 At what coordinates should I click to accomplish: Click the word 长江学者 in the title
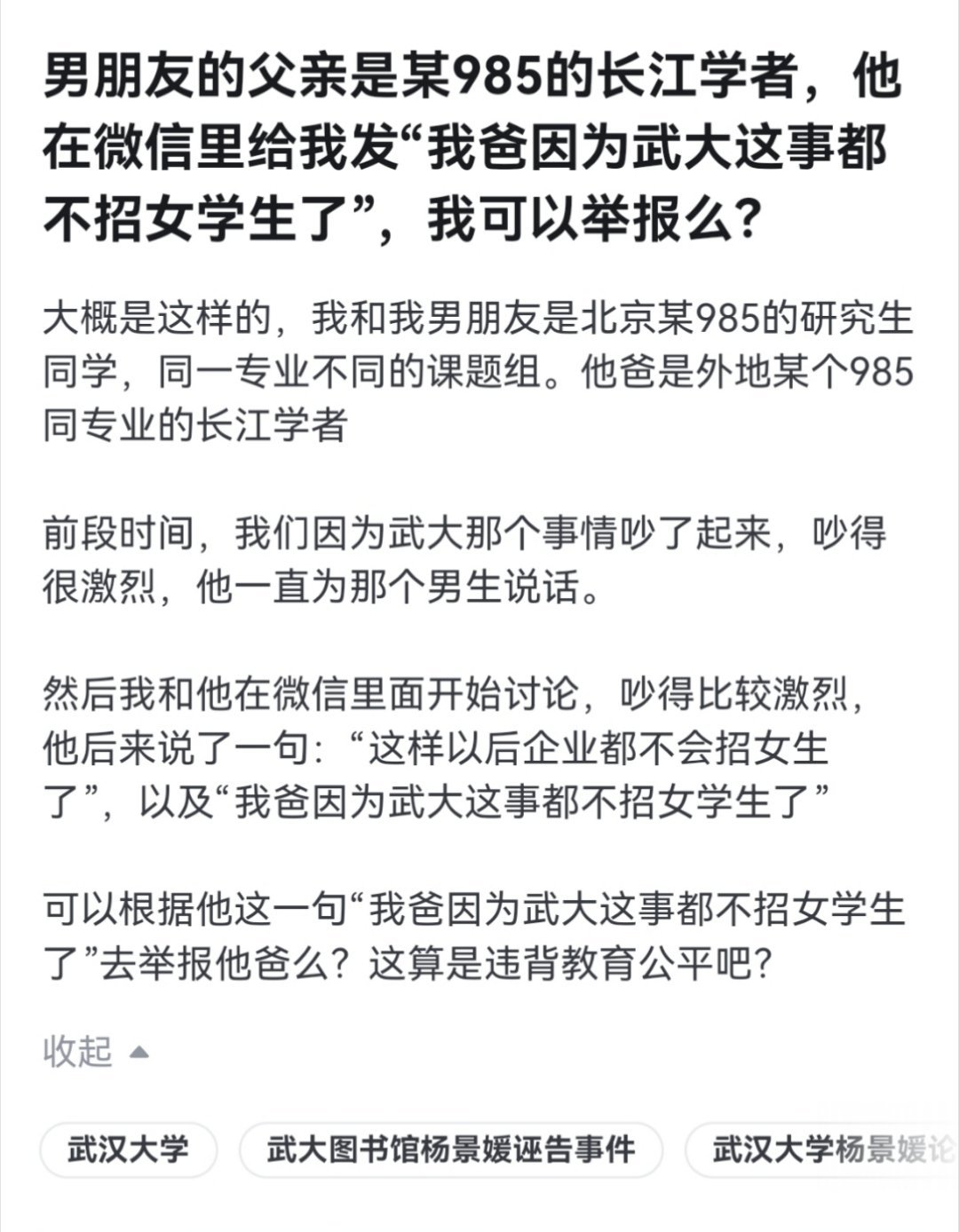(697, 83)
